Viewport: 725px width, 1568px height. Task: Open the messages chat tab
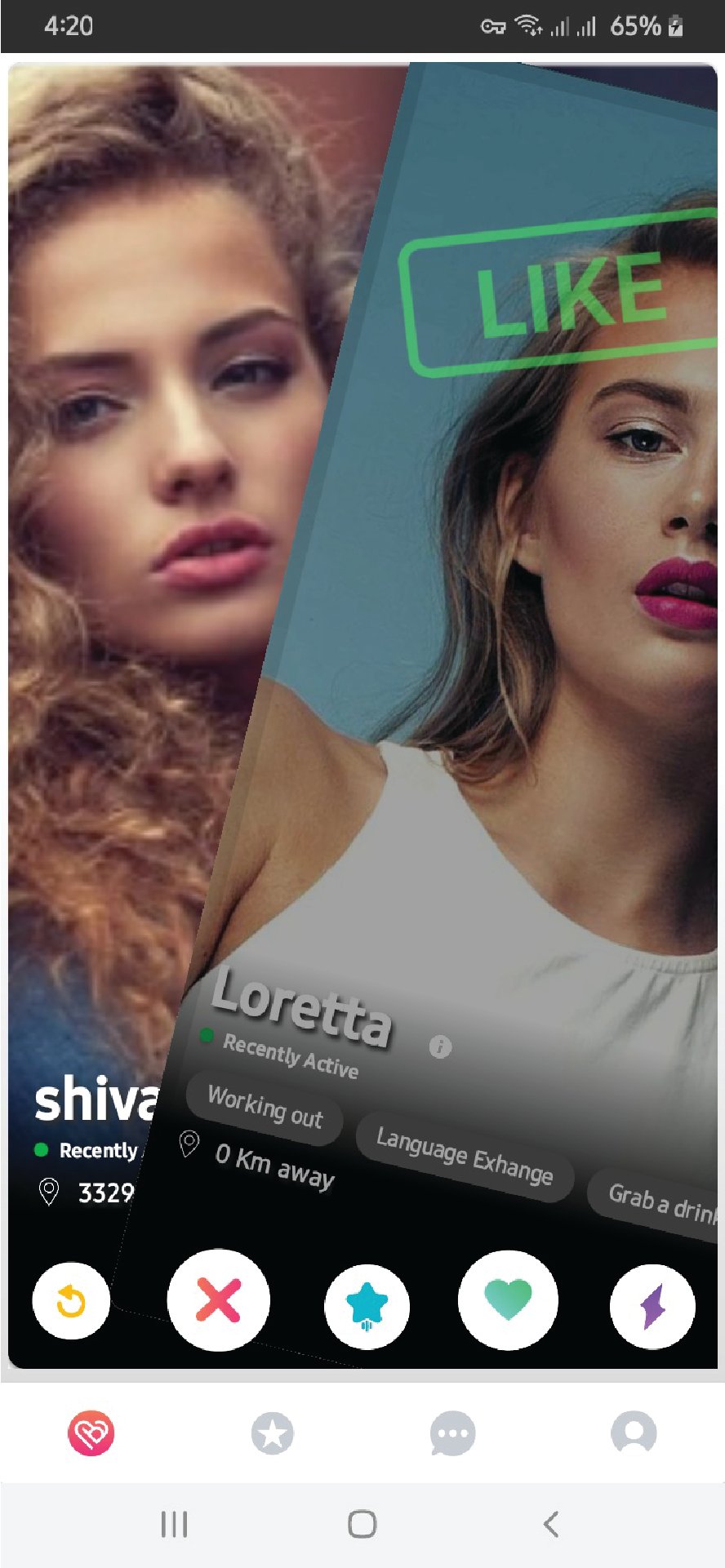pyautogui.click(x=452, y=1433)
